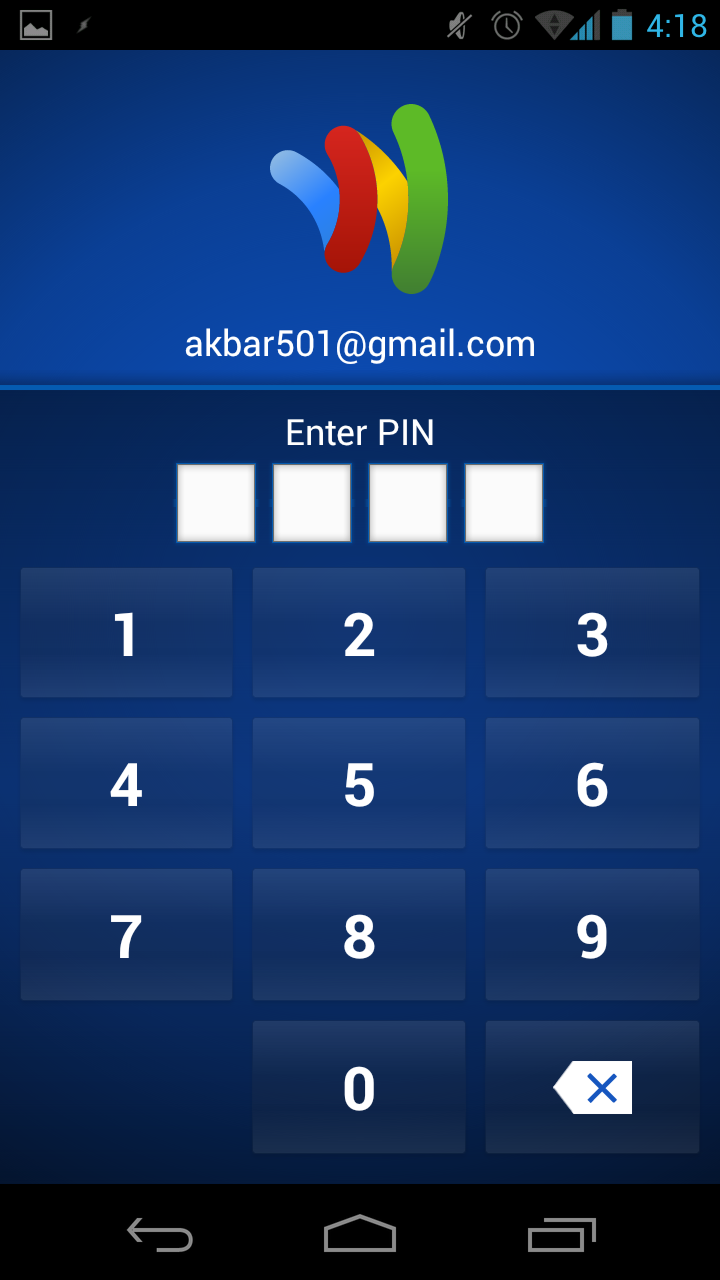Go back using the system back button
The width and height of the screenshot is (720, 1280).
[160, 1234]
